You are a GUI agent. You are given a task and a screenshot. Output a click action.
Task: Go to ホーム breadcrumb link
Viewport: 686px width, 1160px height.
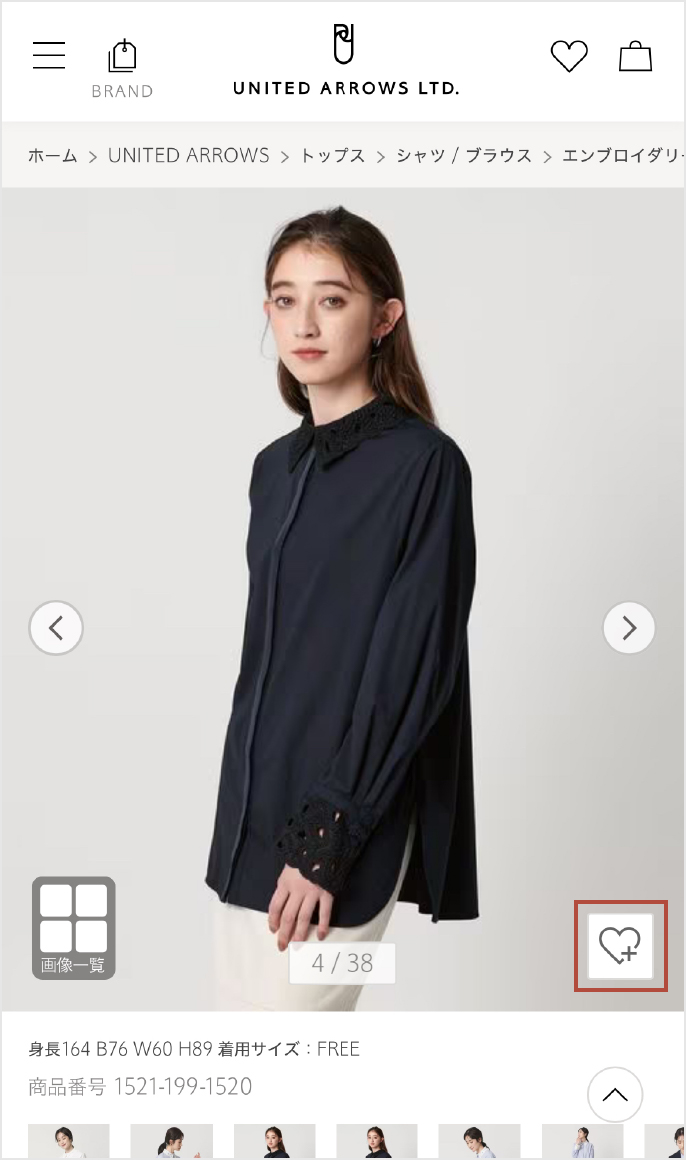tap(52, 156)
